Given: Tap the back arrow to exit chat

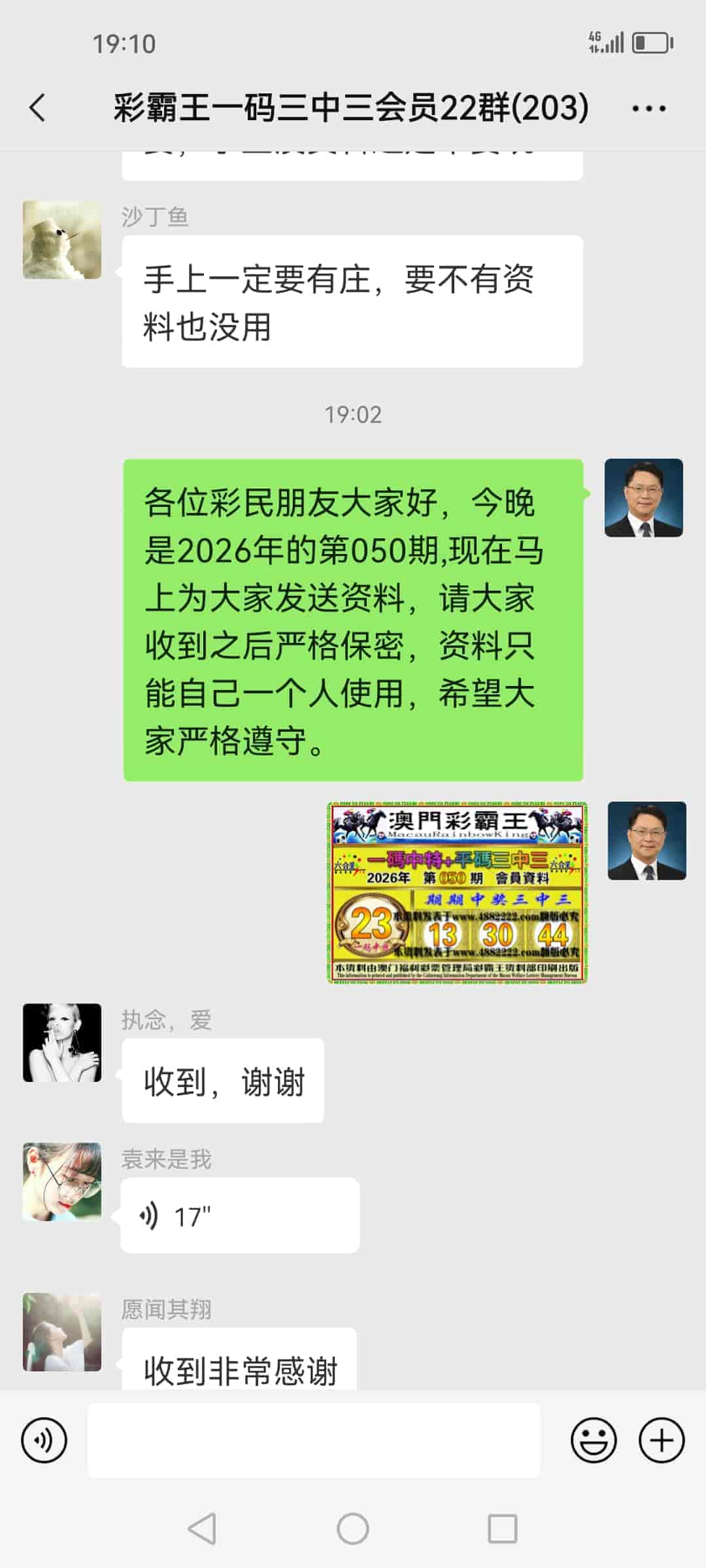Looking at the screenshot, I should coord(37,108).
